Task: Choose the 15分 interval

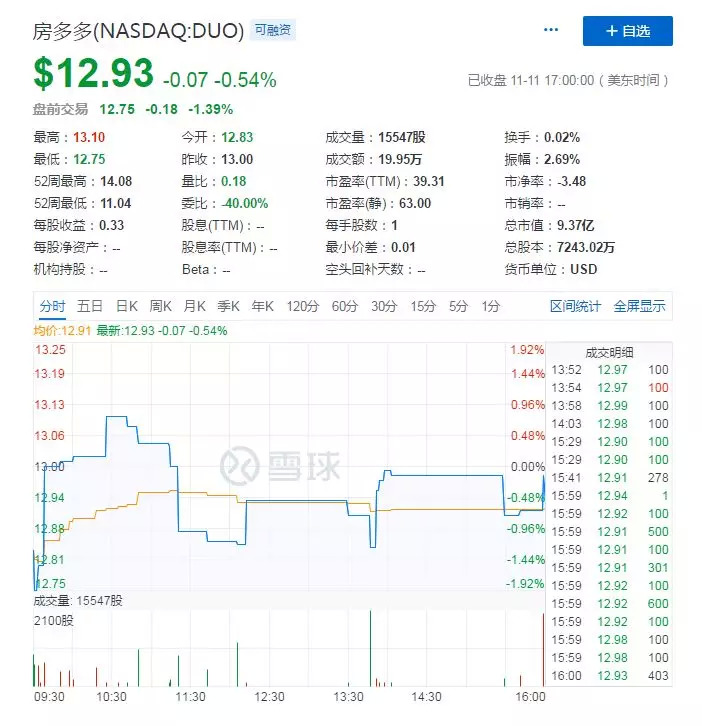Action: [423, 306]
